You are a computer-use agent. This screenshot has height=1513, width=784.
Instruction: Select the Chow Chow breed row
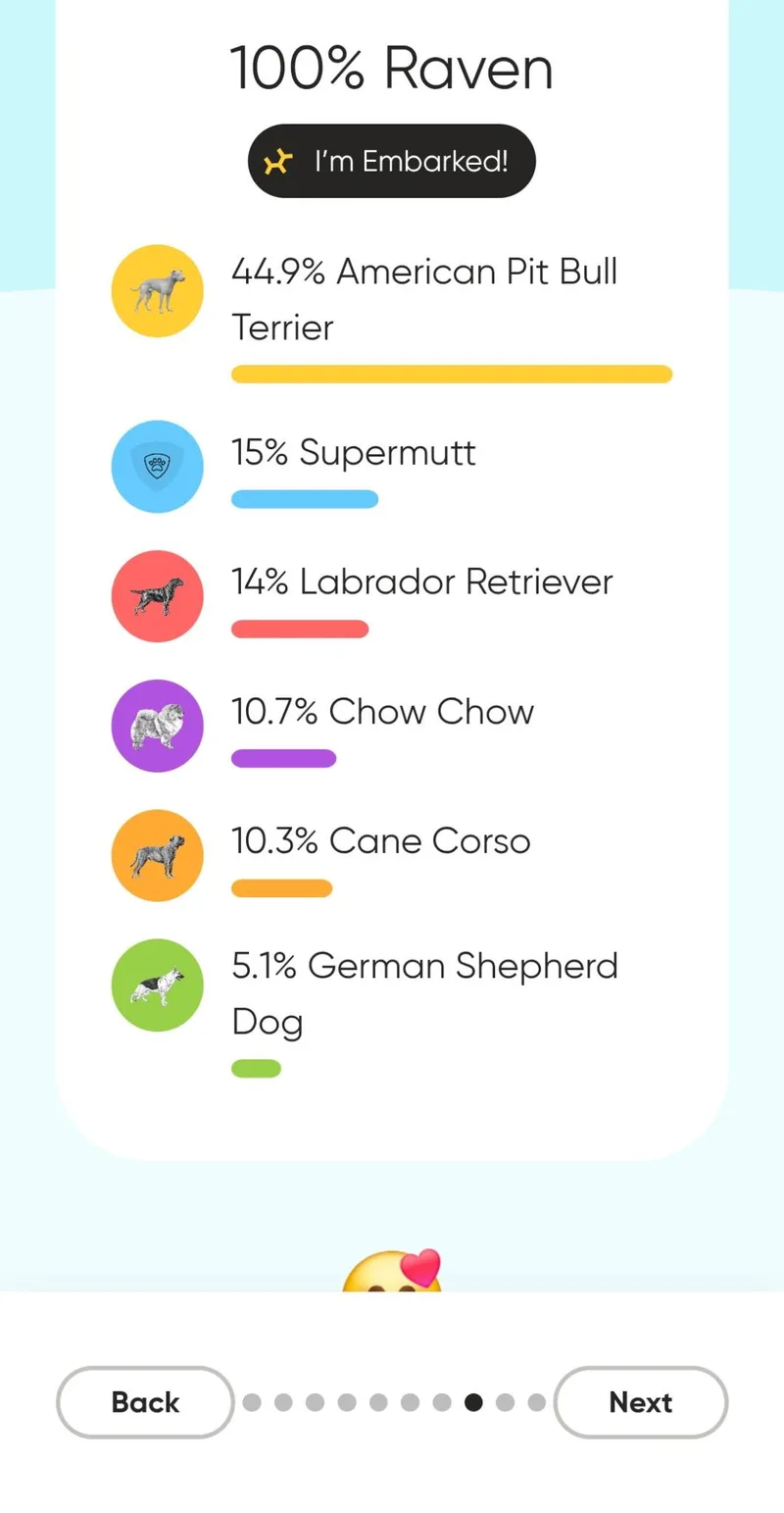click(x=392, y=726)
